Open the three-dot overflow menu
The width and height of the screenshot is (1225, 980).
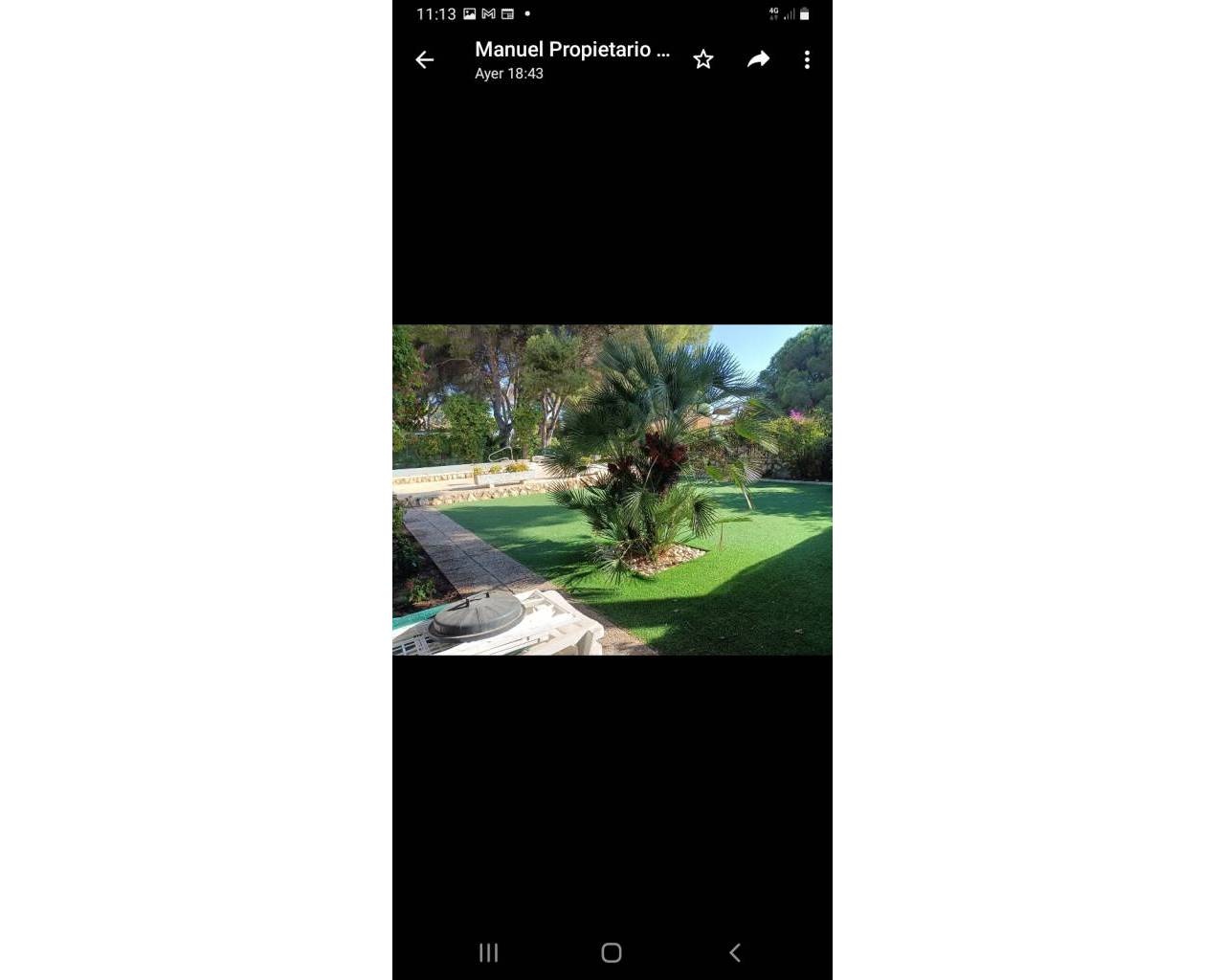coord(807,59)
